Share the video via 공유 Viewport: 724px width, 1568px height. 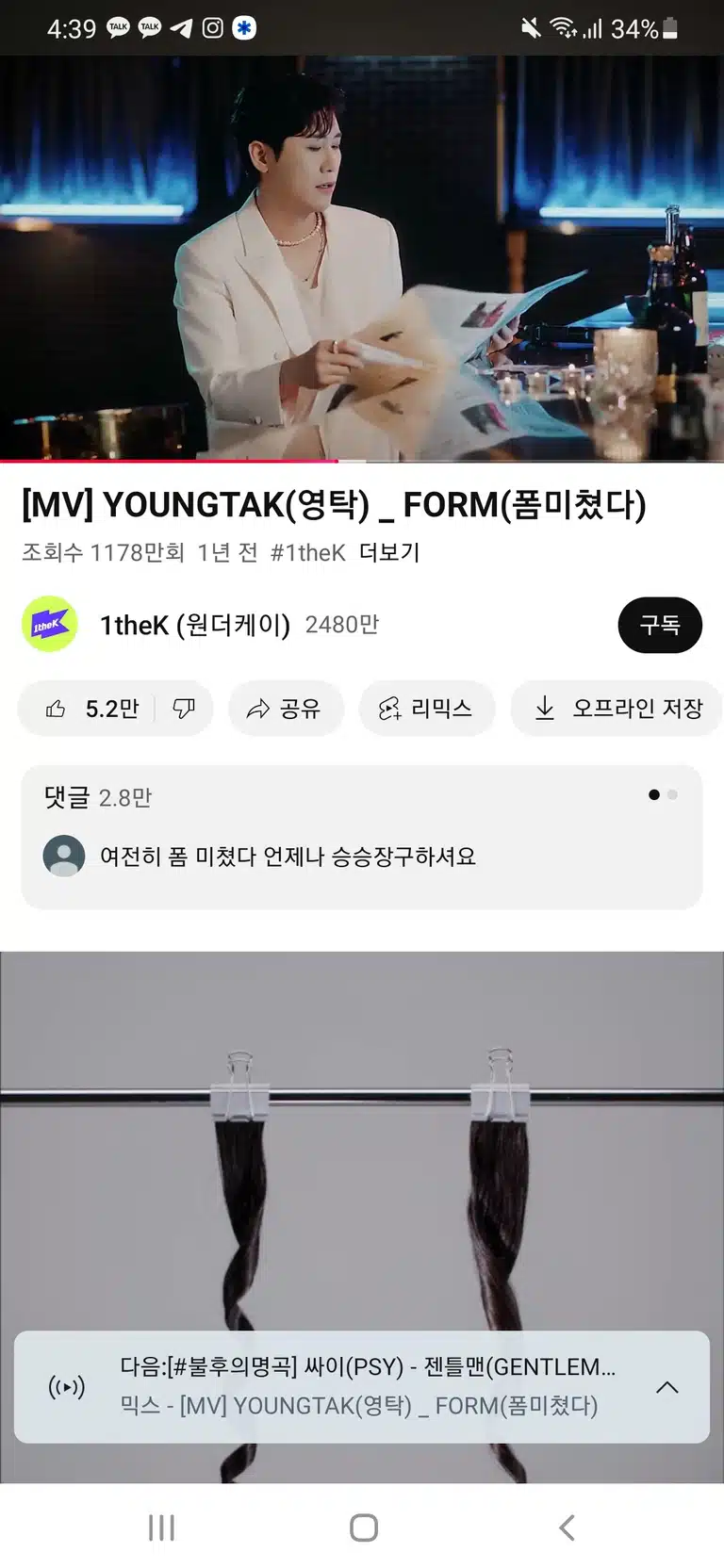click(x=286, y=709)
